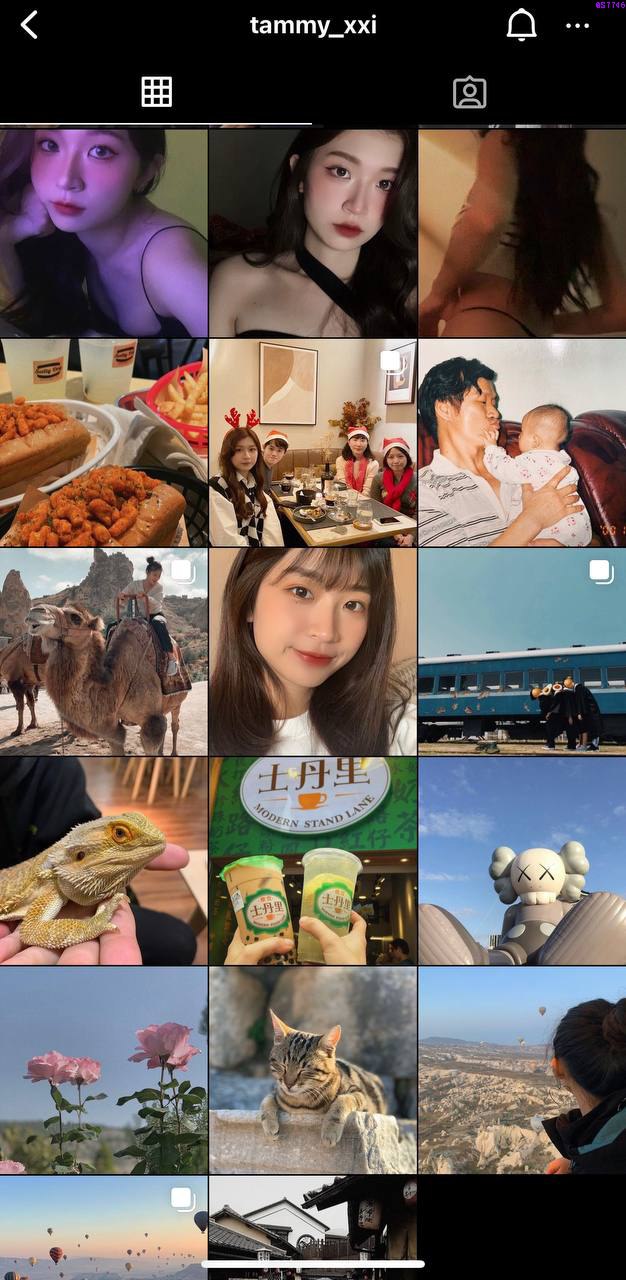Open the Christmas dinner group photo post
This screenshot has height=1280, width=626.
[x=313, y=442]
